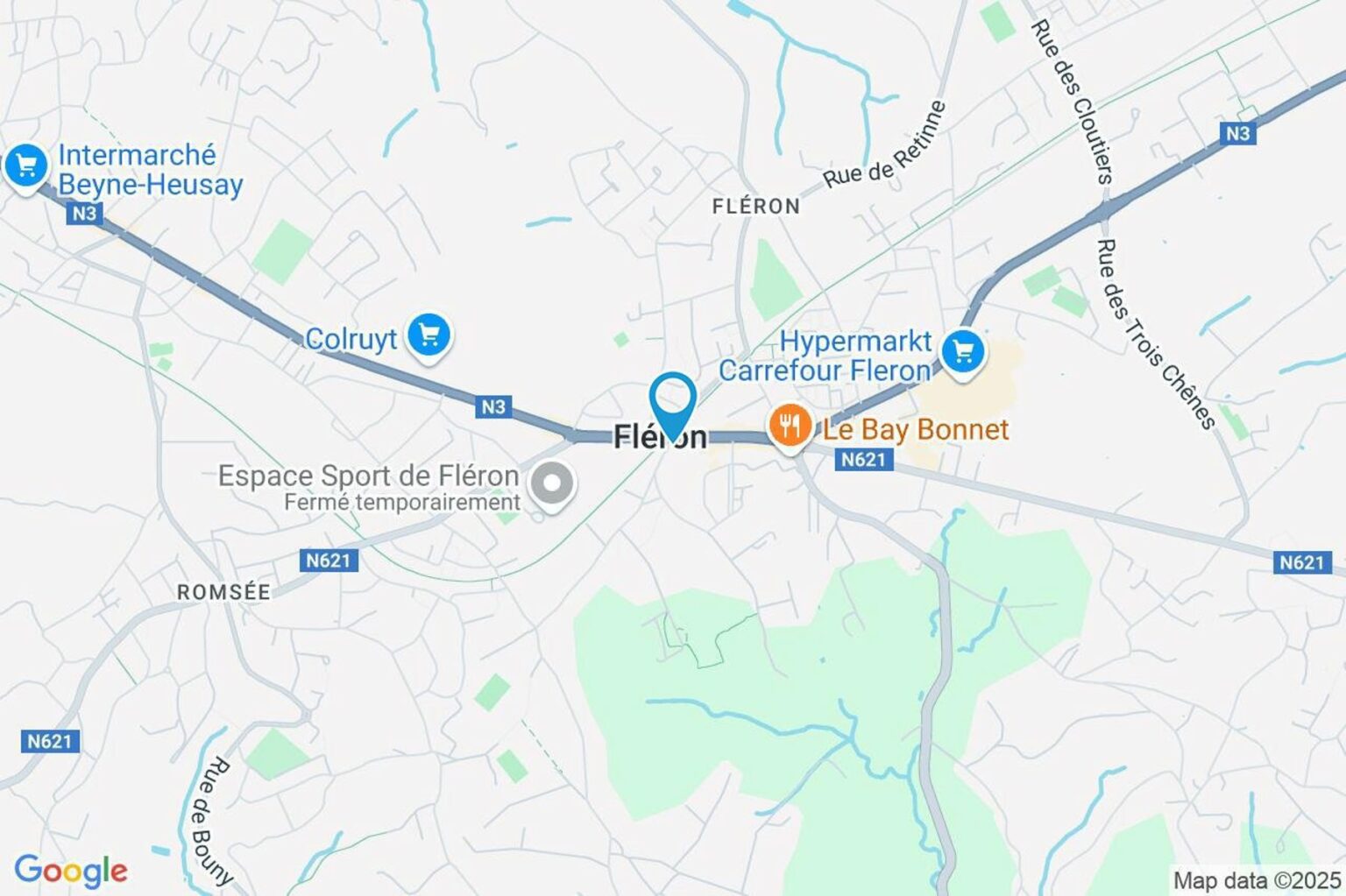Open the Colruyt store marker
The width and height of the screenshot is (1346, 896).
(x=429, y=335)
